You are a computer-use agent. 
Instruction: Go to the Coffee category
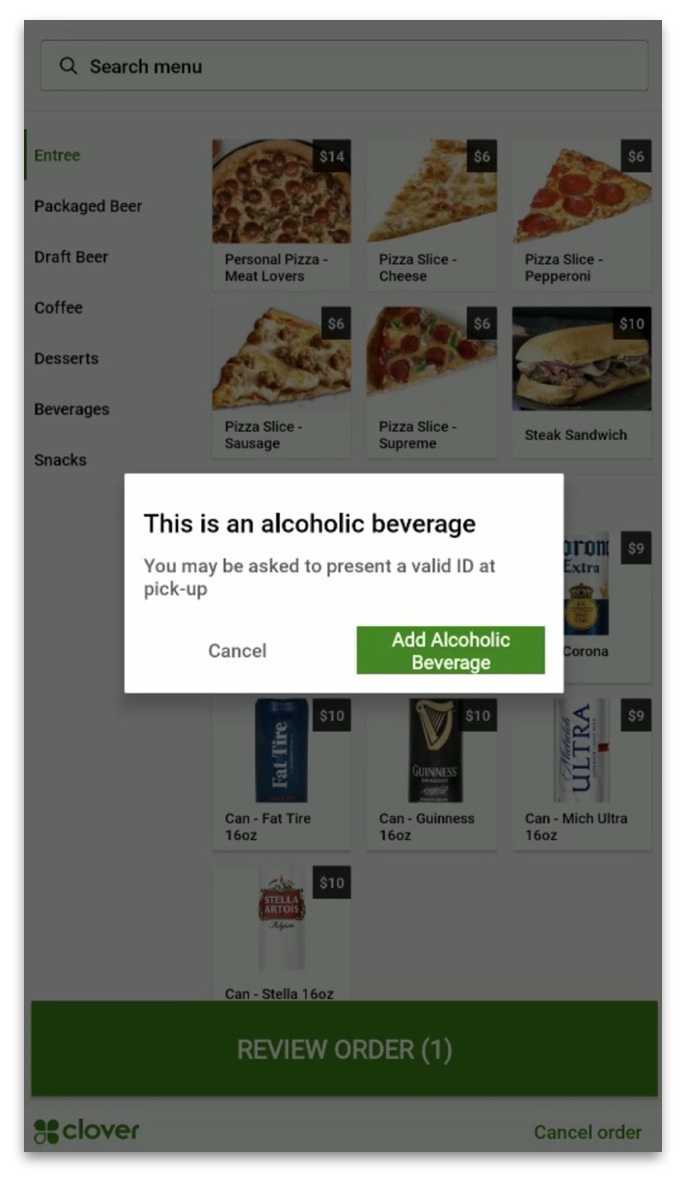[58, 308]
